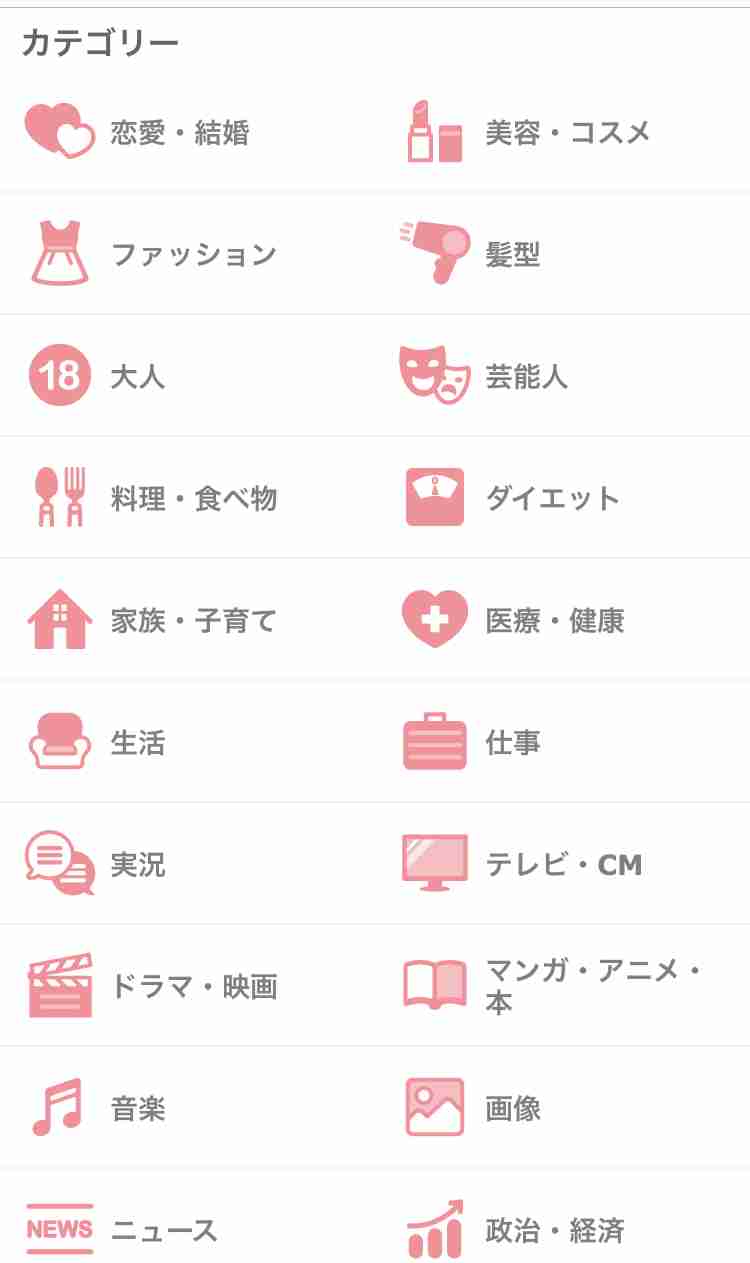Image resolution: width=750 pixels, height=1263 pixels.
Task: Open the 実況 category
Action: click(x=187, y=864)
